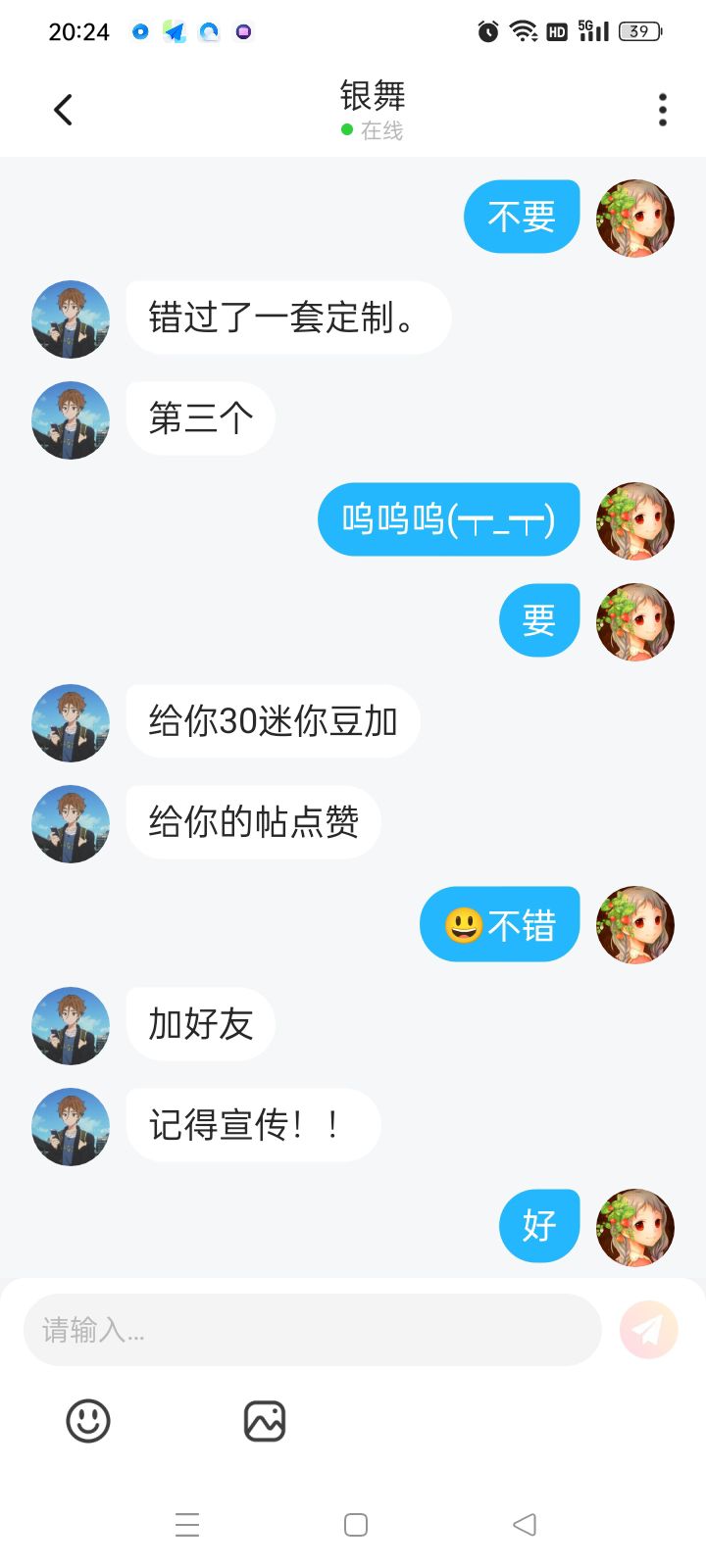Open the emoji picker

[88, 1420]
